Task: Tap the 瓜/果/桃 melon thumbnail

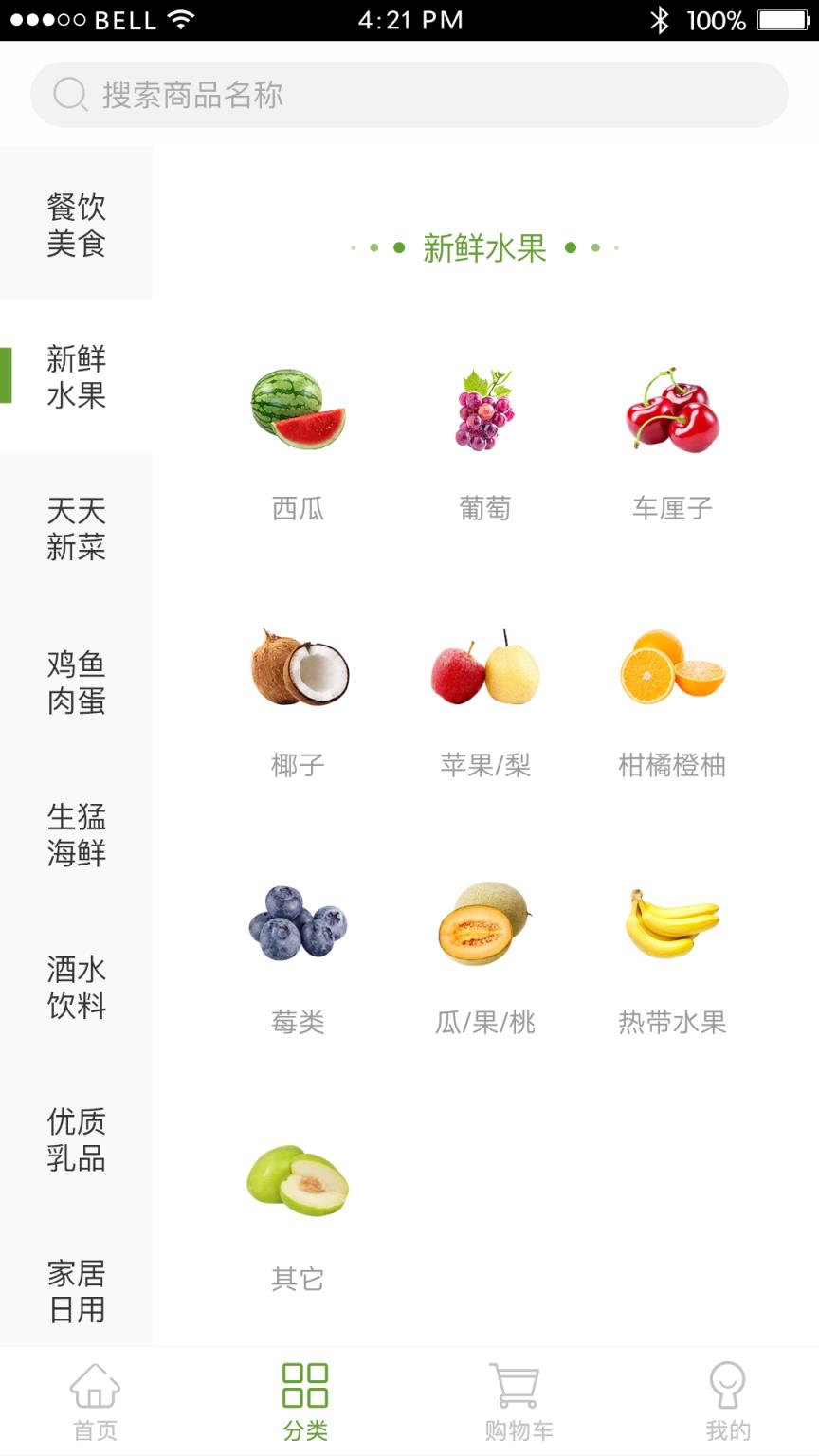Action: point(485,924)
